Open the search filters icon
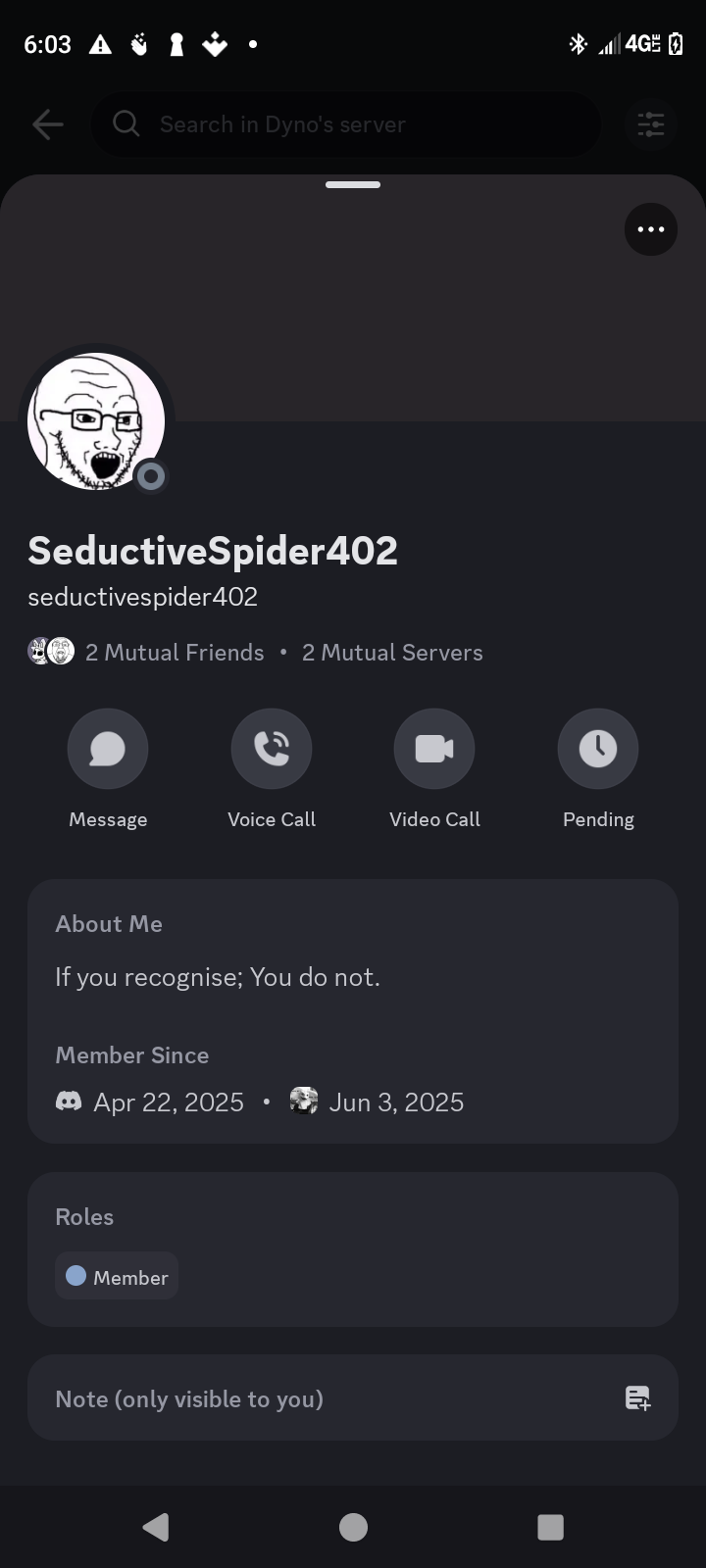706x1568 pixels. coord(650,124)
